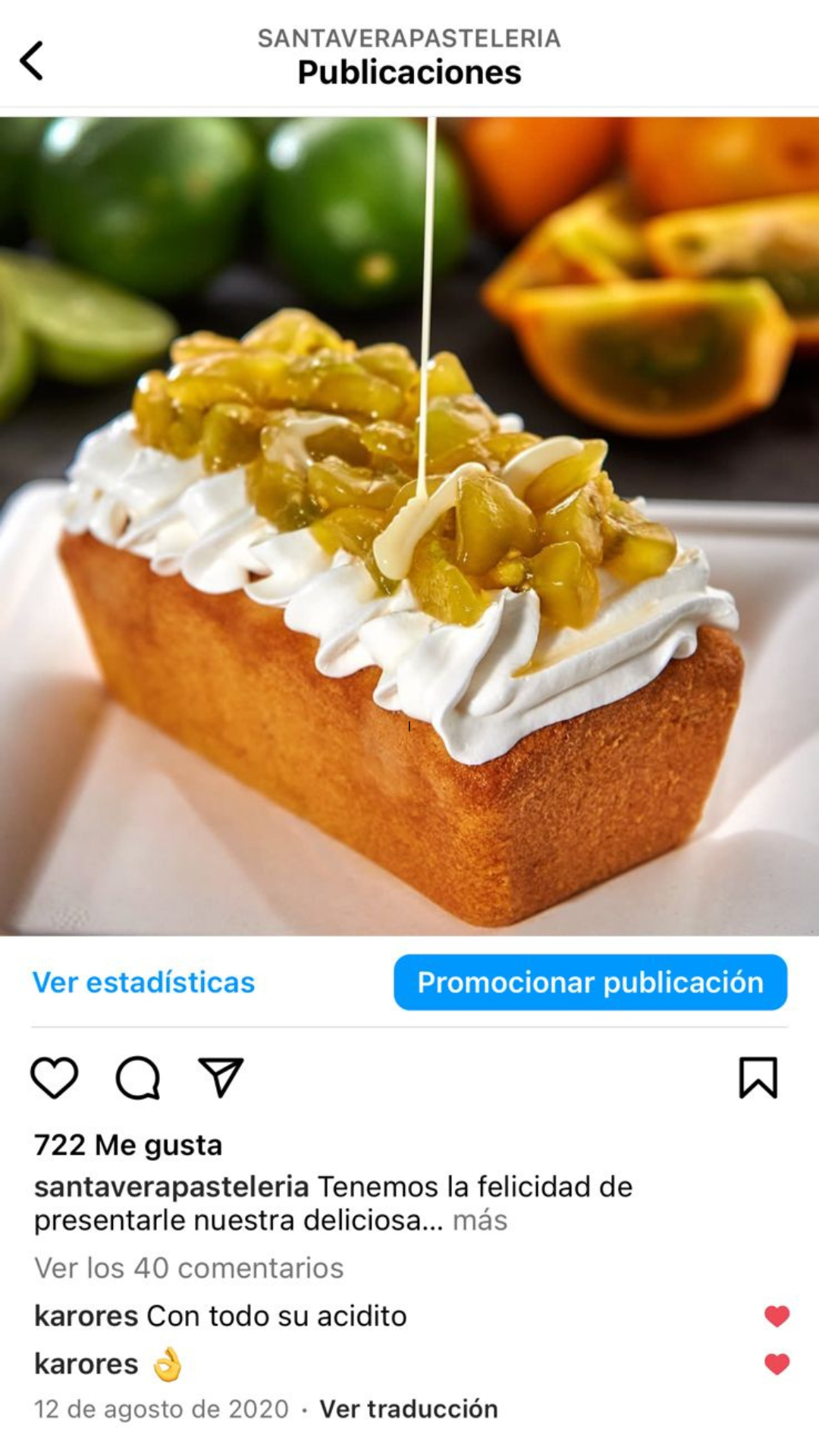Open santaverapasteleria profile from the caption
The height and width of the screenshot is (1456, 819).
171,1187
